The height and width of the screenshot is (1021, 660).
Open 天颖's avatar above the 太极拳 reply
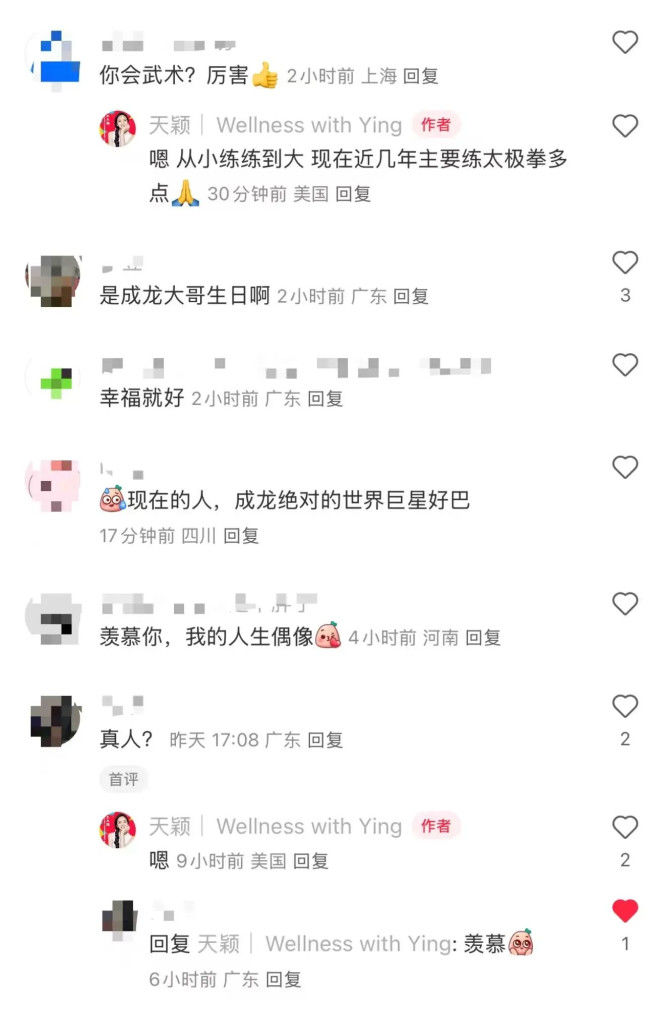pyautogui.click(x=118, y=128)
